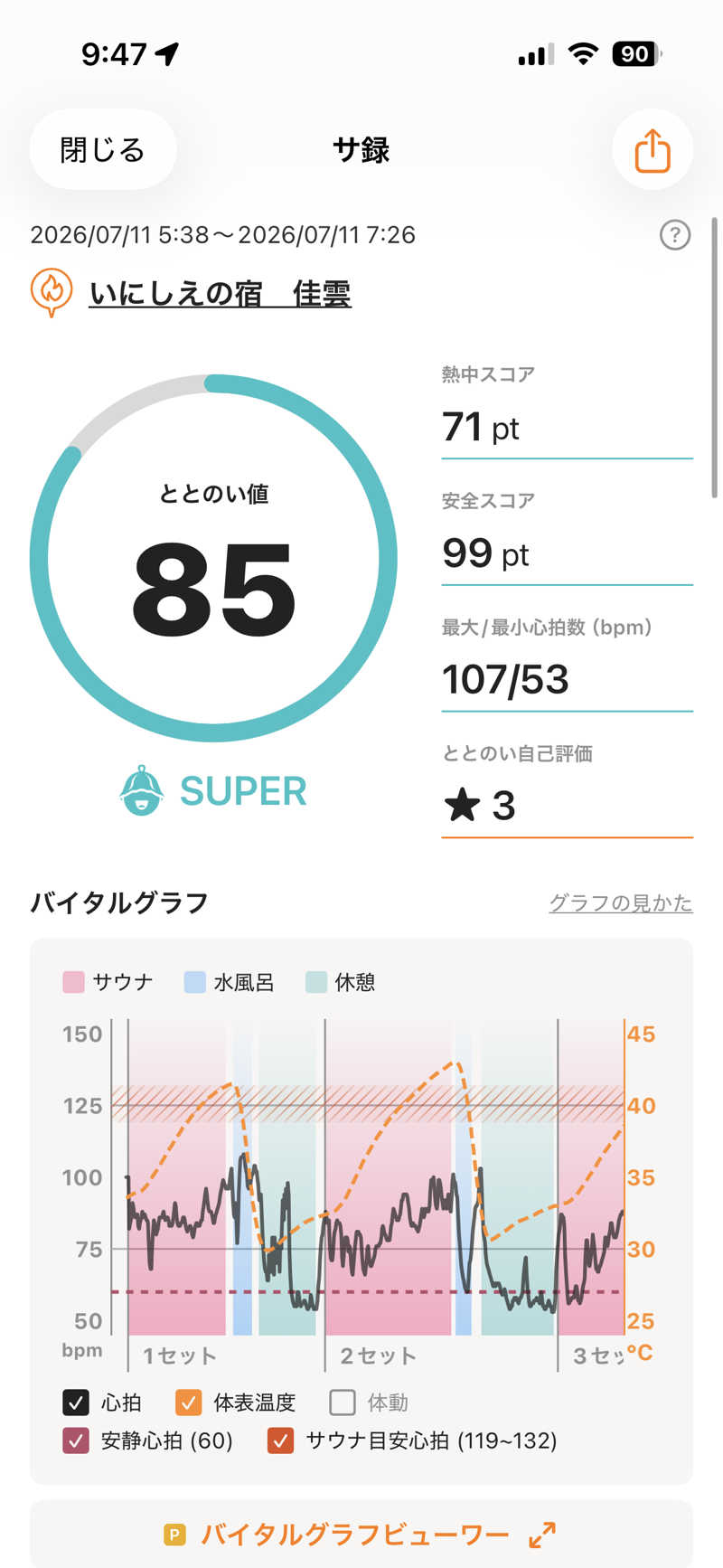Open バイタルグラフビューワー button
Screen dimensions: 723x1568
361,1535
